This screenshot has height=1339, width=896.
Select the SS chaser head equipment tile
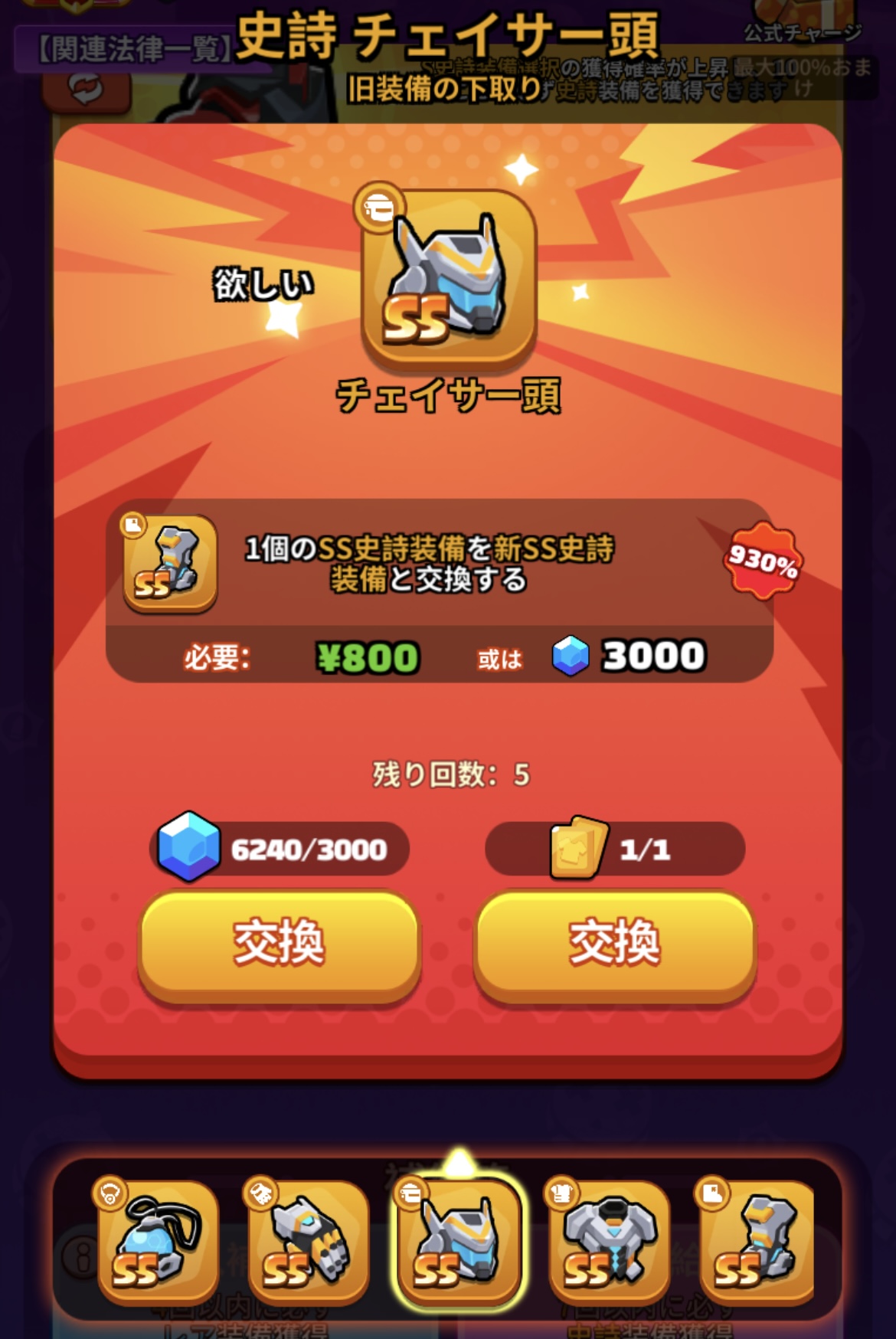point(457,1240)
